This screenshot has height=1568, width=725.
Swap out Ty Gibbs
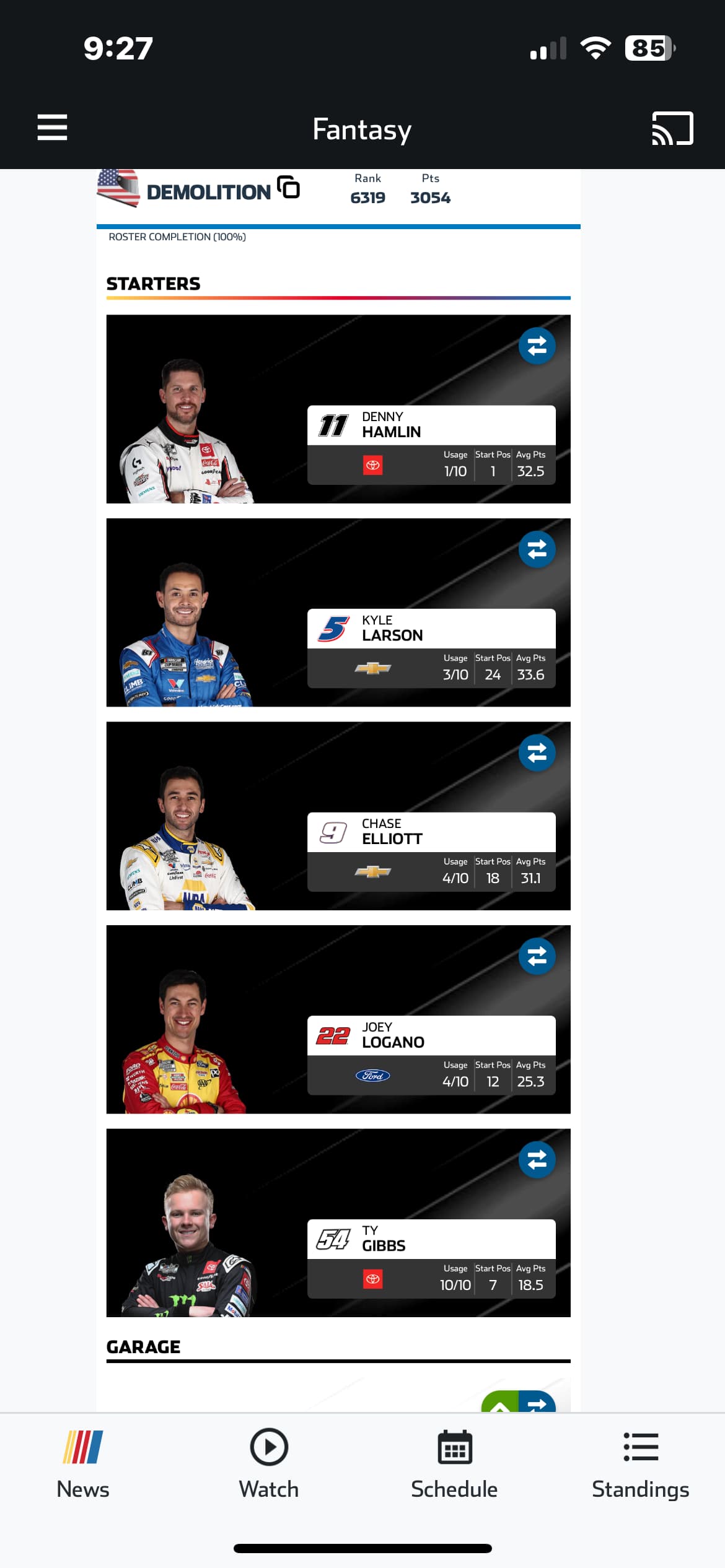click(x=537, y=1159)
